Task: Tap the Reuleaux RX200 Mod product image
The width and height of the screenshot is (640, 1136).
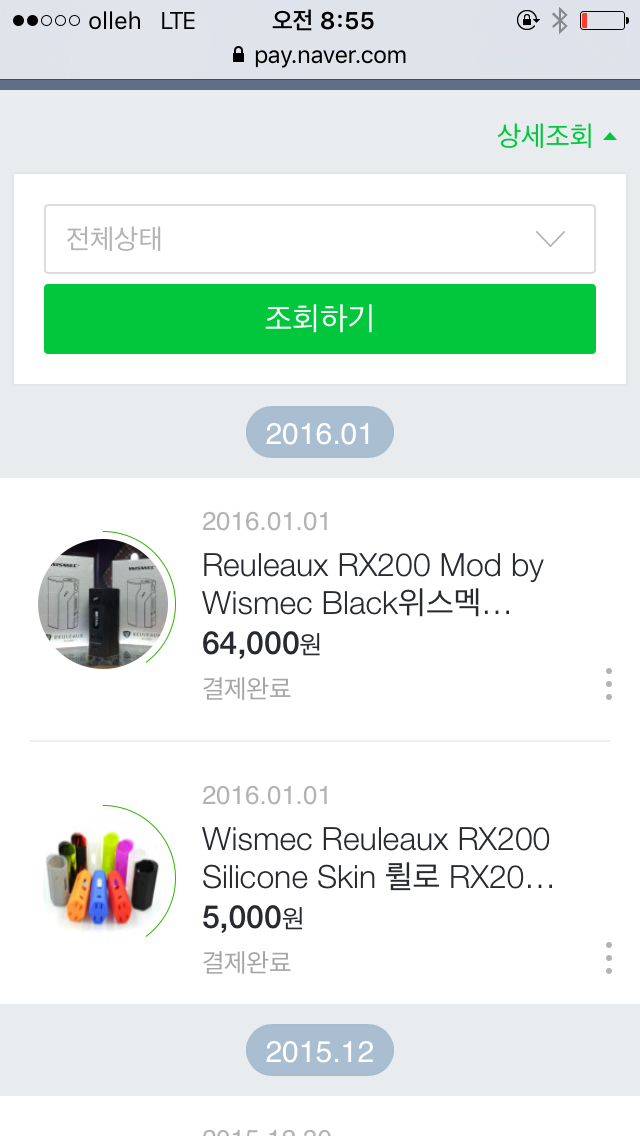Action: [103, 603]
